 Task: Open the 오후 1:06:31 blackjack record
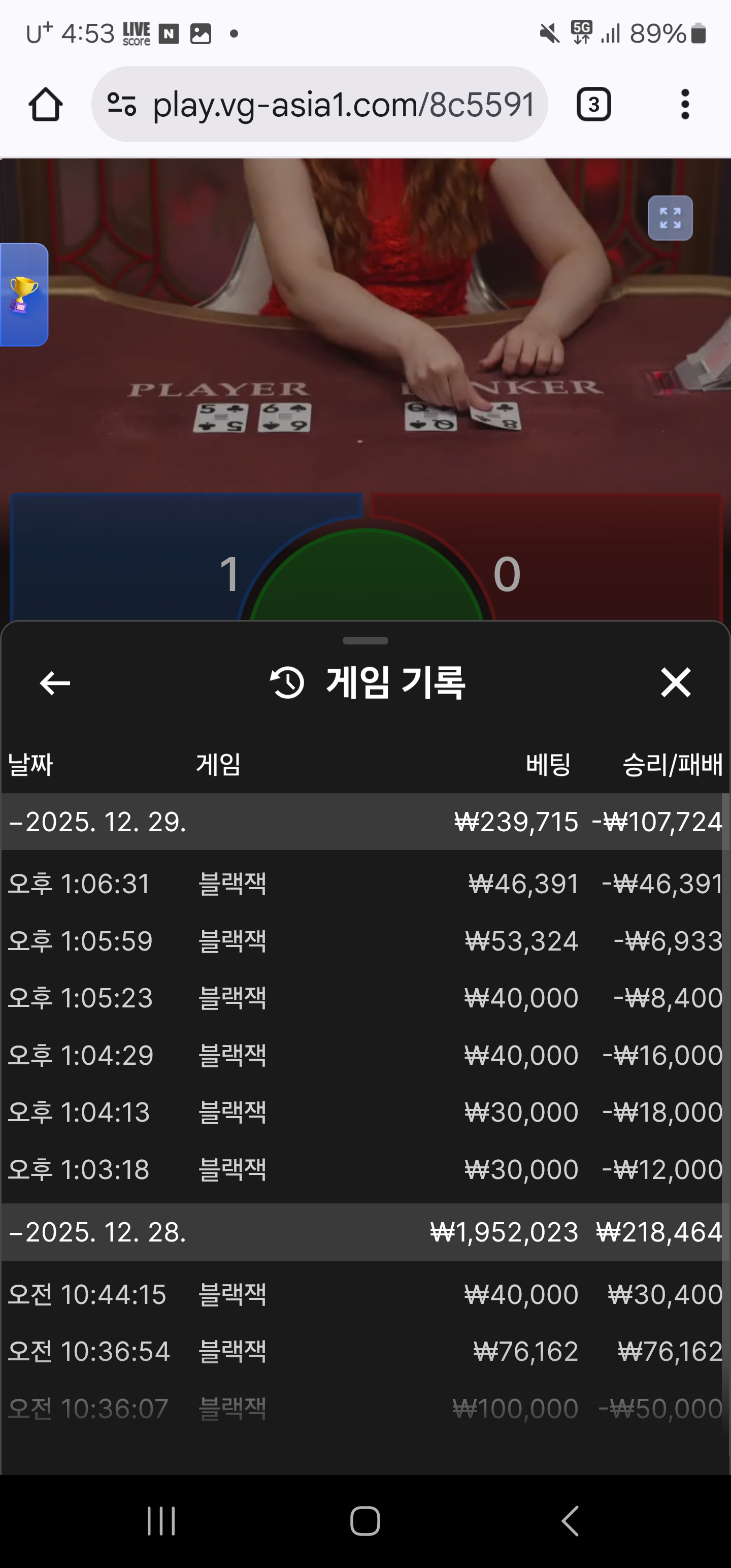(x=365, y=884)
